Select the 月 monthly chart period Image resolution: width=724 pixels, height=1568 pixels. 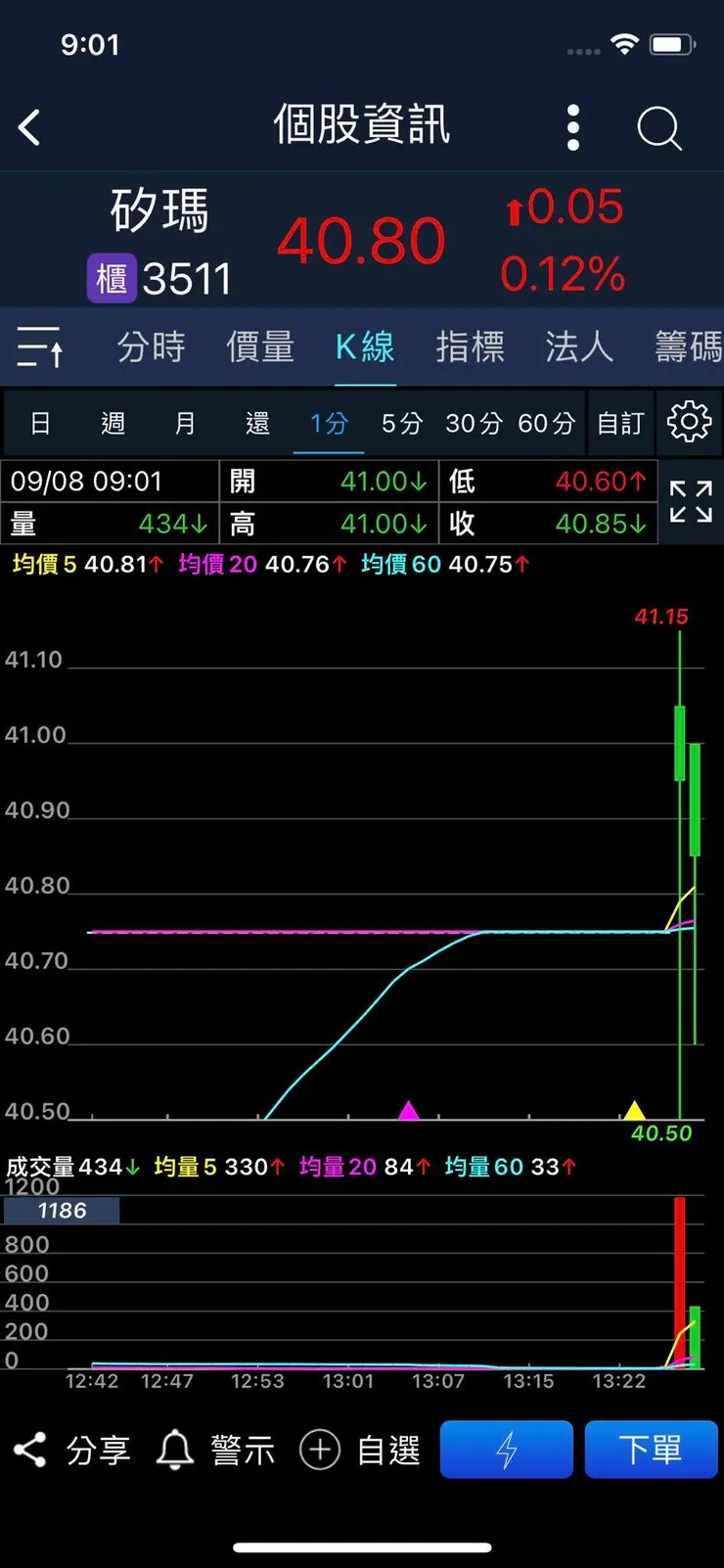pos(185,424)
